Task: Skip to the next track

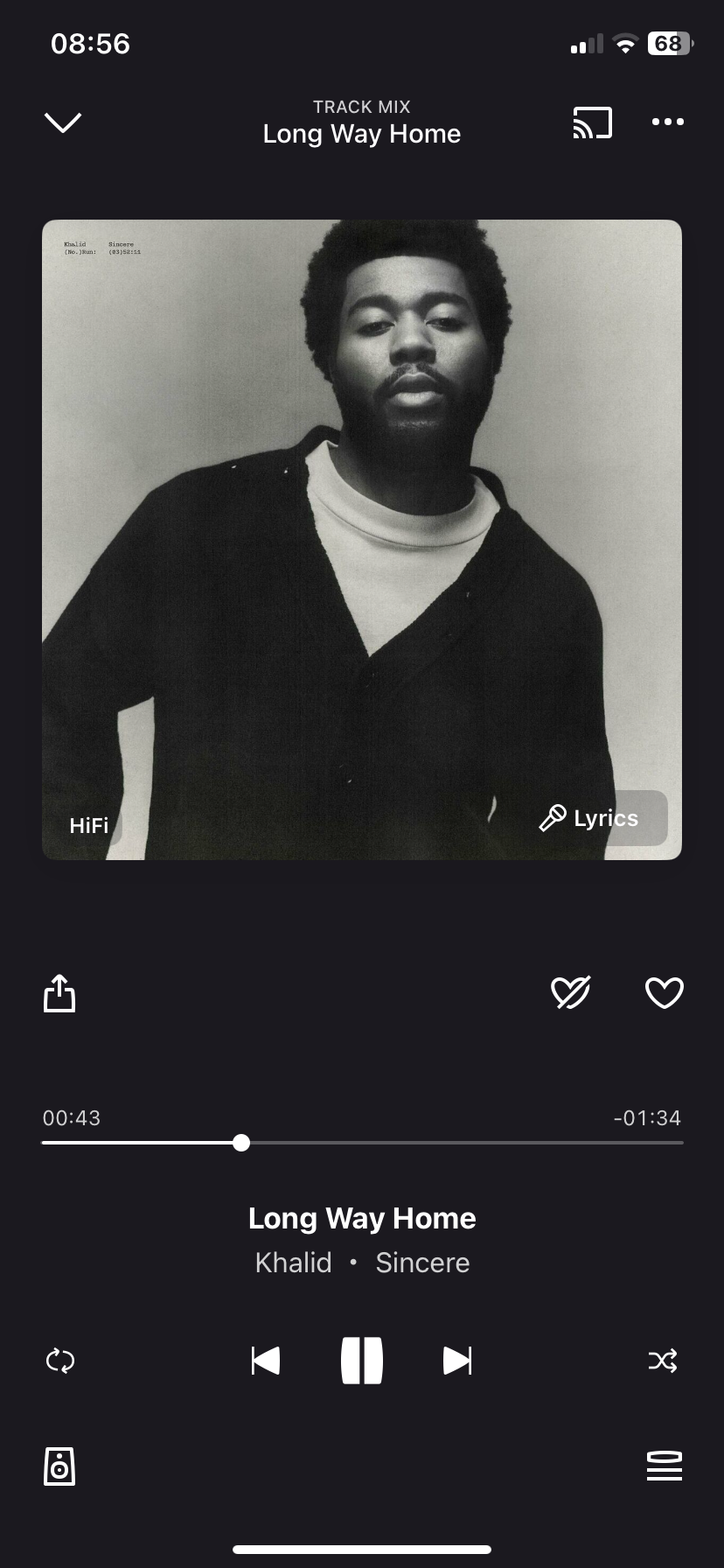Action: click(457, 1361)
